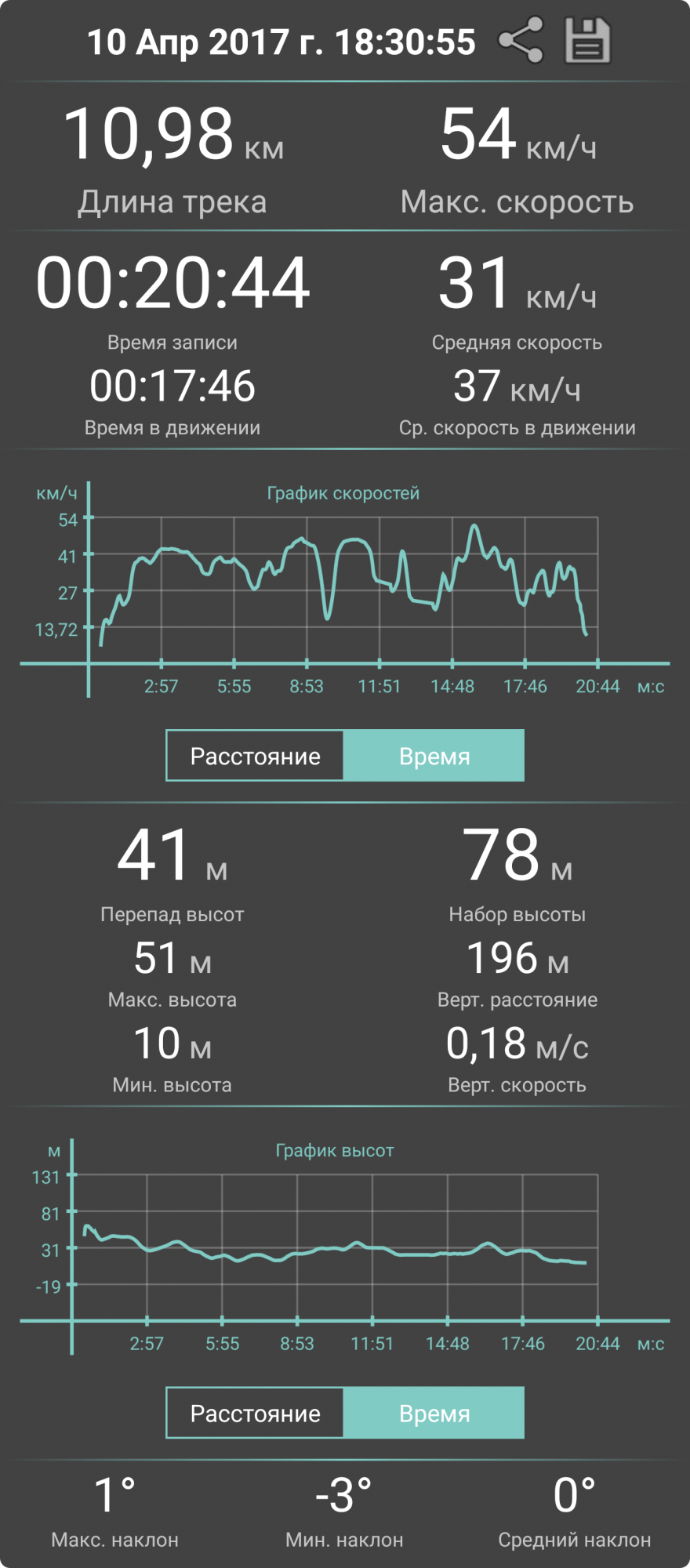The image size is (690, 1568).
Task: Save the track with the floppy disk icon
Action: [587, 41]
